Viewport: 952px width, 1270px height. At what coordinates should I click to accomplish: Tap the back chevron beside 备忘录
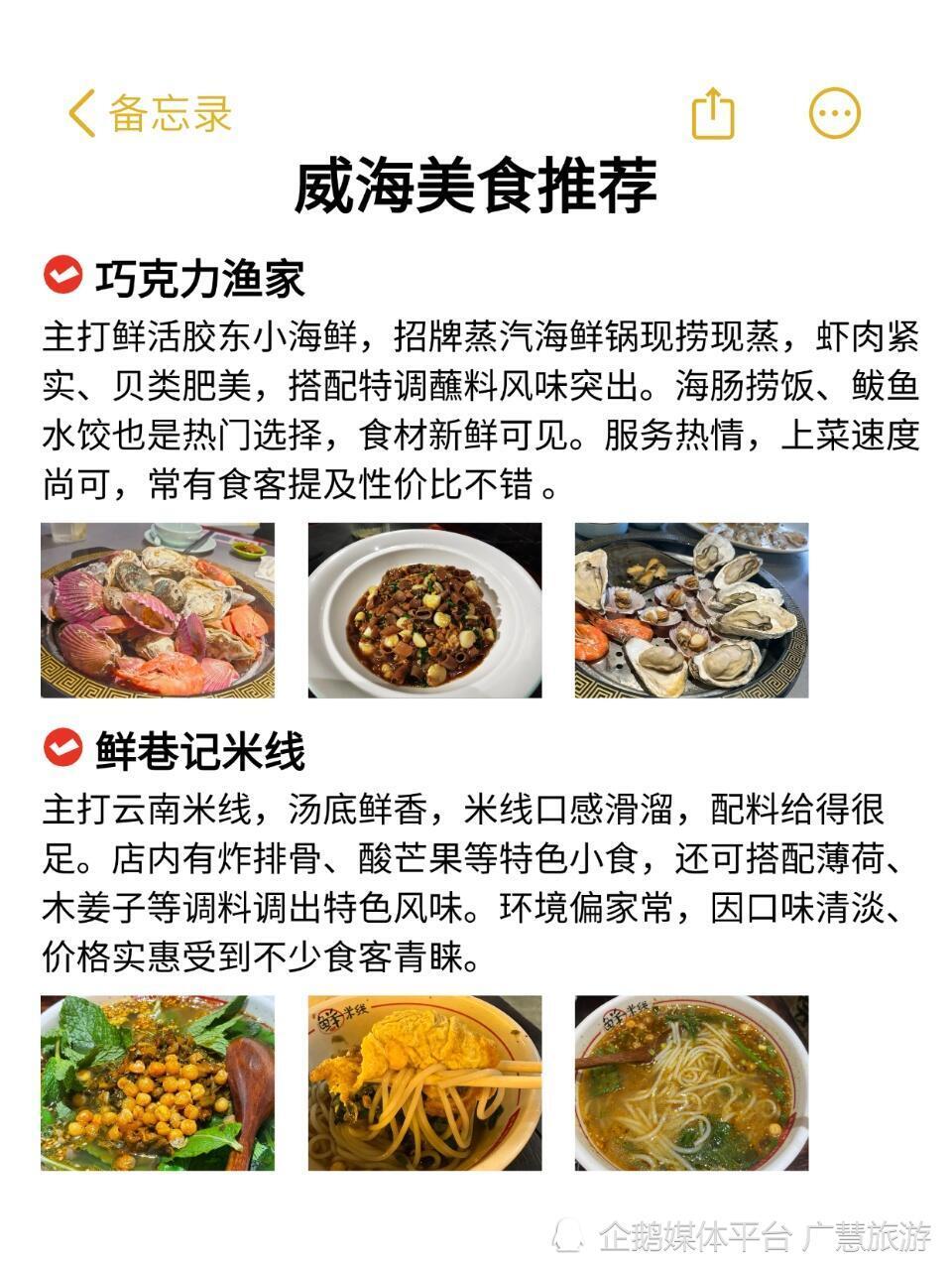tap(82, 112)
